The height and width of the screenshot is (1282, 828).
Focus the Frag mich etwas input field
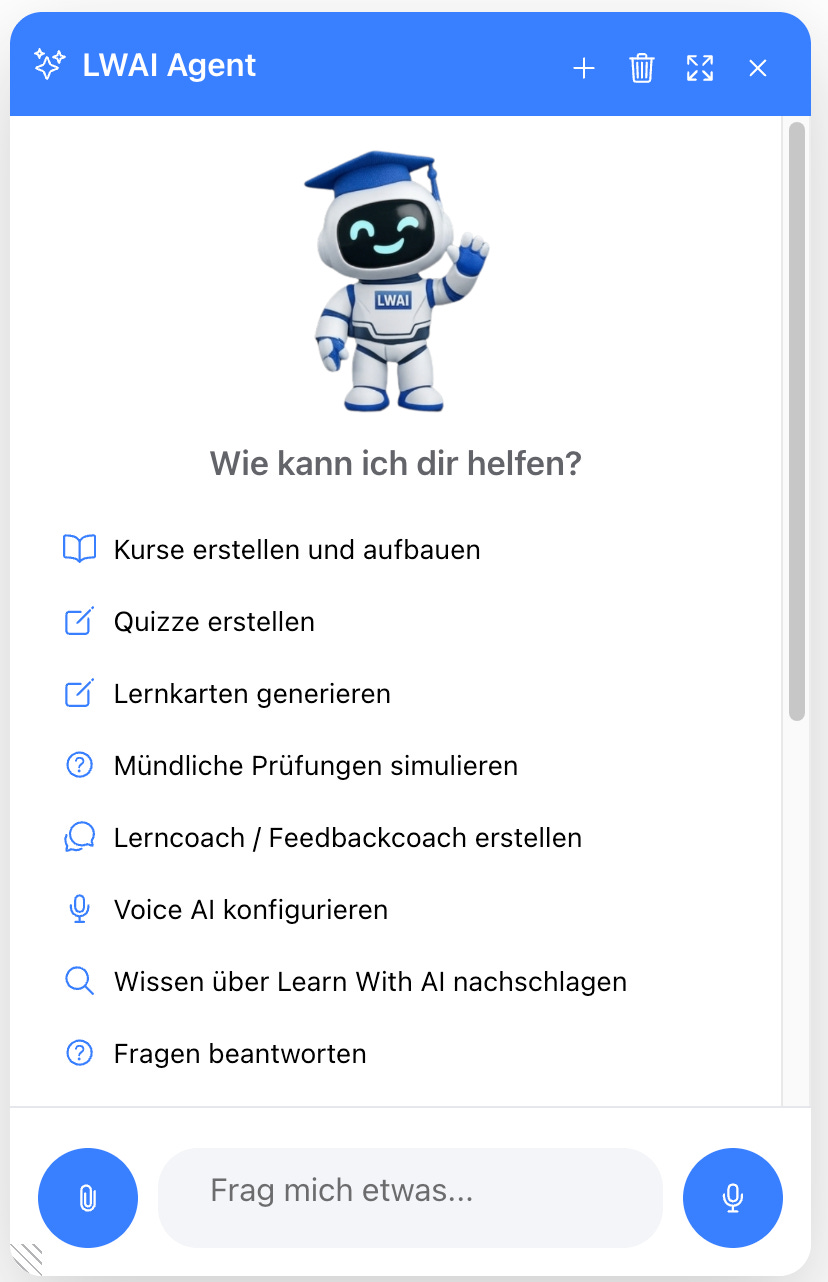point(410,1198)
